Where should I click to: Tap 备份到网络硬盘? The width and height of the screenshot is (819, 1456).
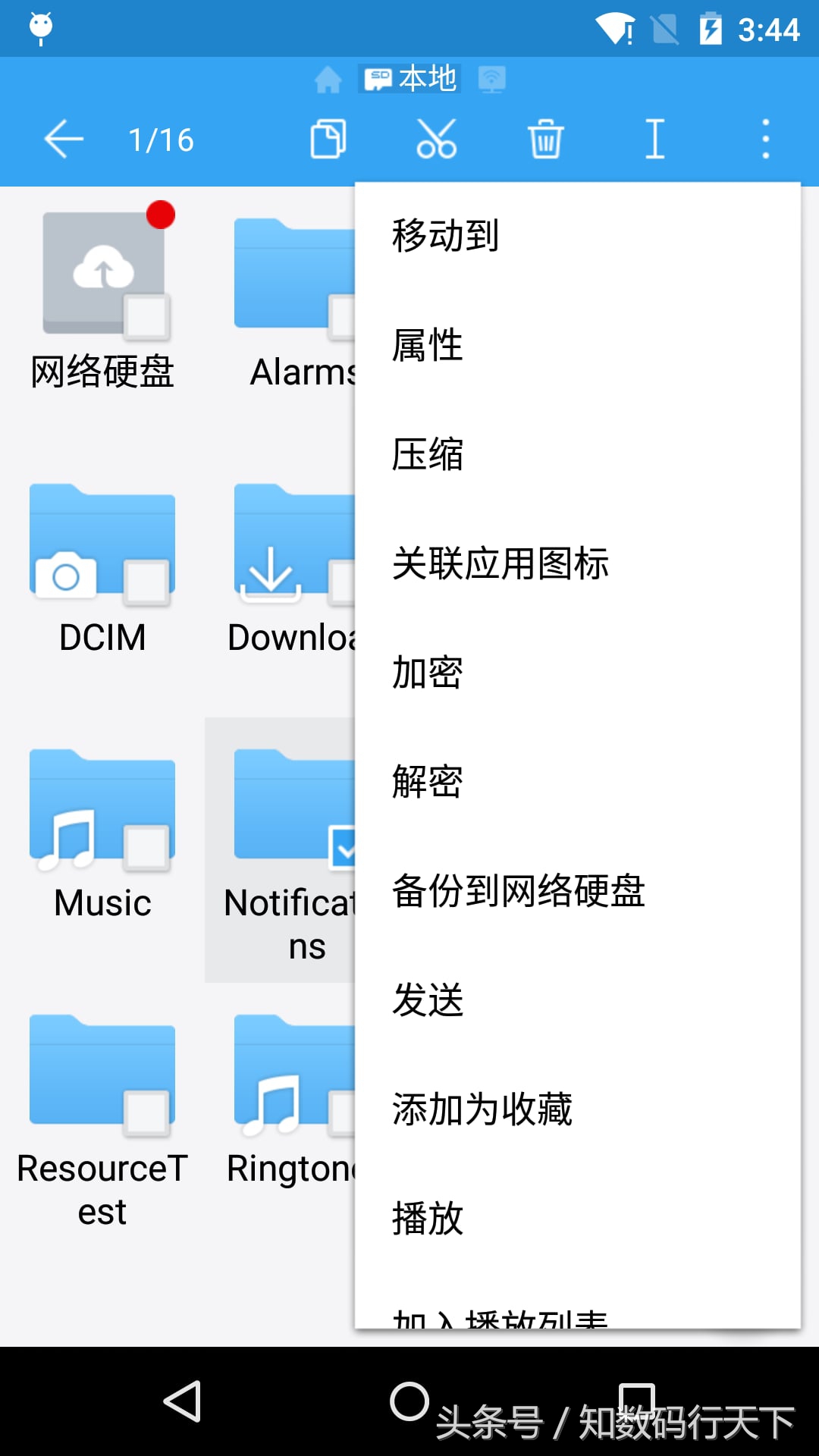(518, 891)
